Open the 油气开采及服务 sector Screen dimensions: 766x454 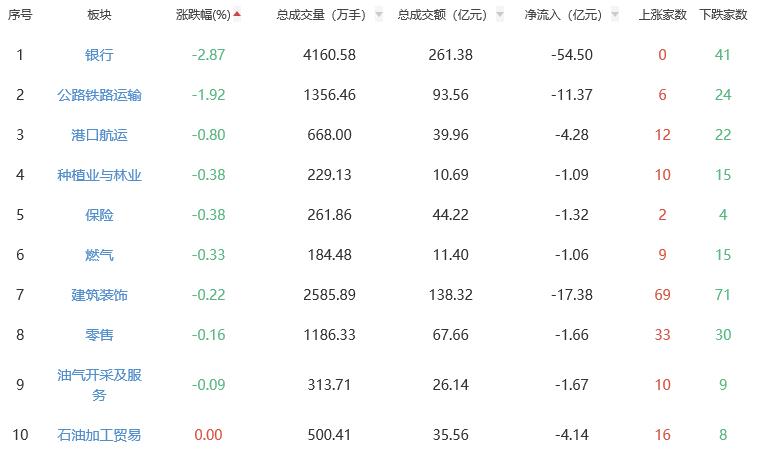click(99, 385)
